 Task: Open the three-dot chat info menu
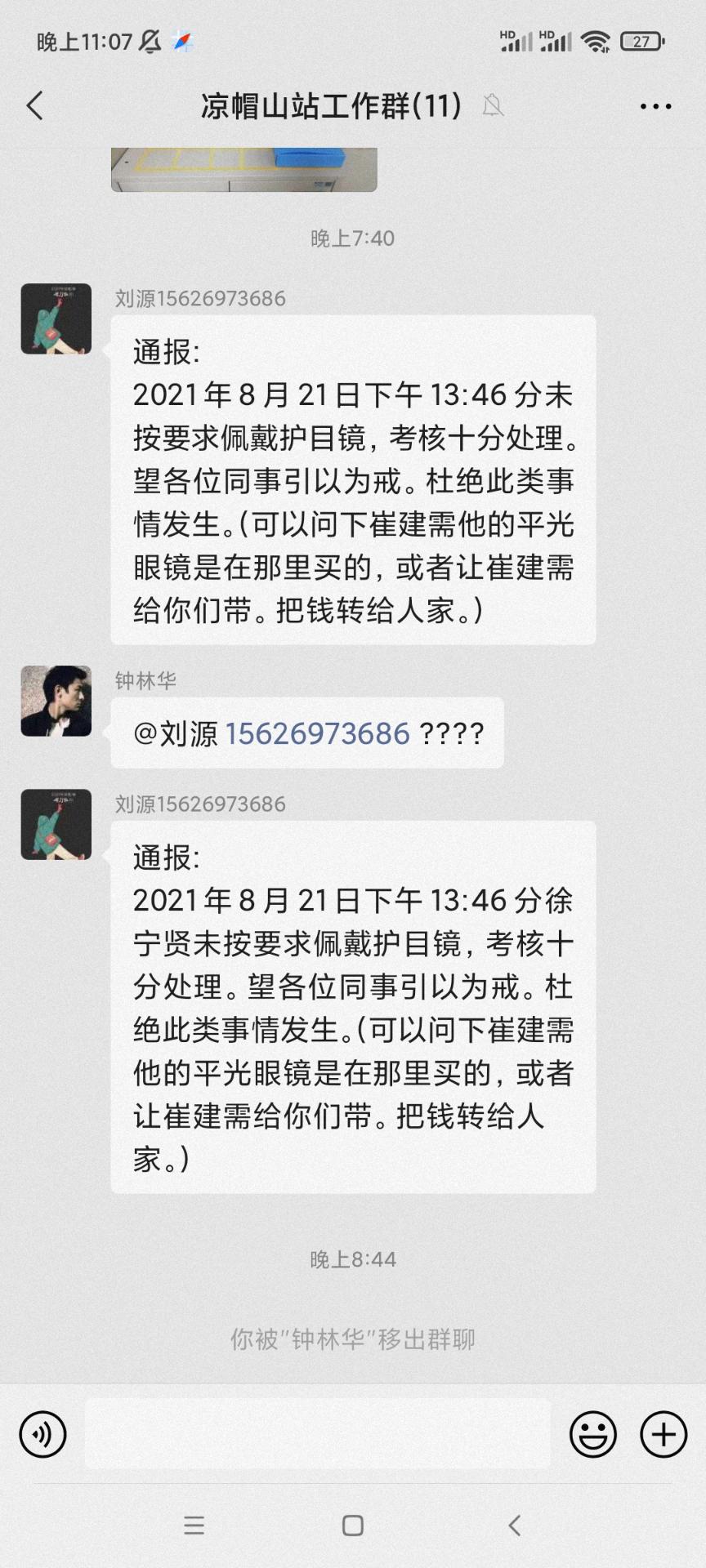click(655, 106)
